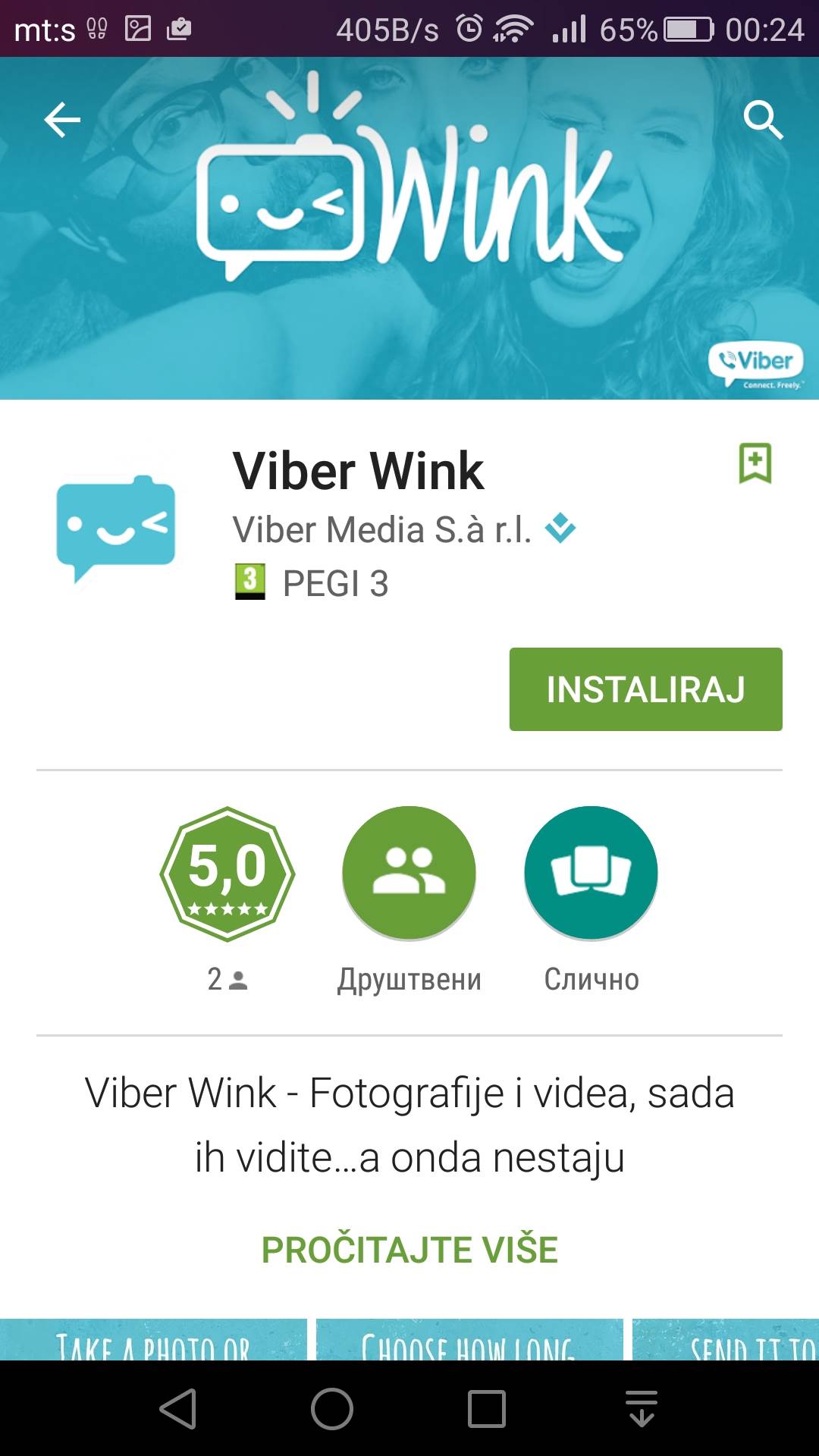Open recent apps from navigation bar
Viewport: 819px width, 1456px height.
point(486,1409)
